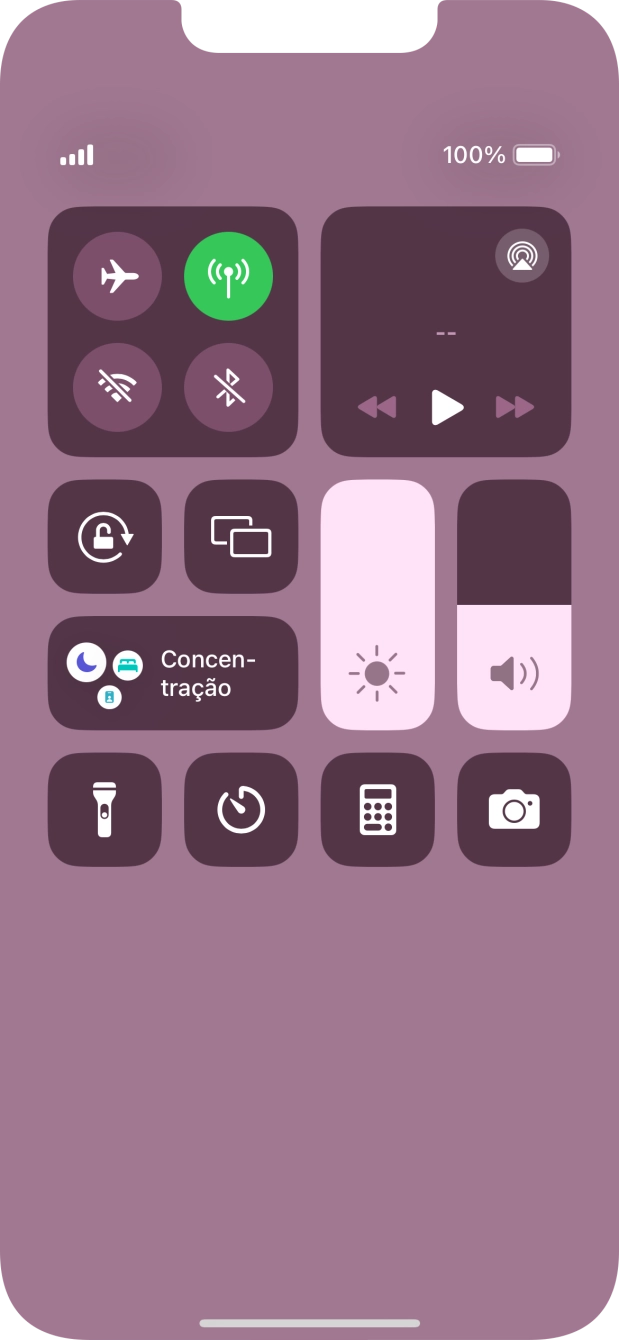Disable mobile data toggle
Image resolution: width=619 pixels, height=1340 pixels.
coord(228,277)
